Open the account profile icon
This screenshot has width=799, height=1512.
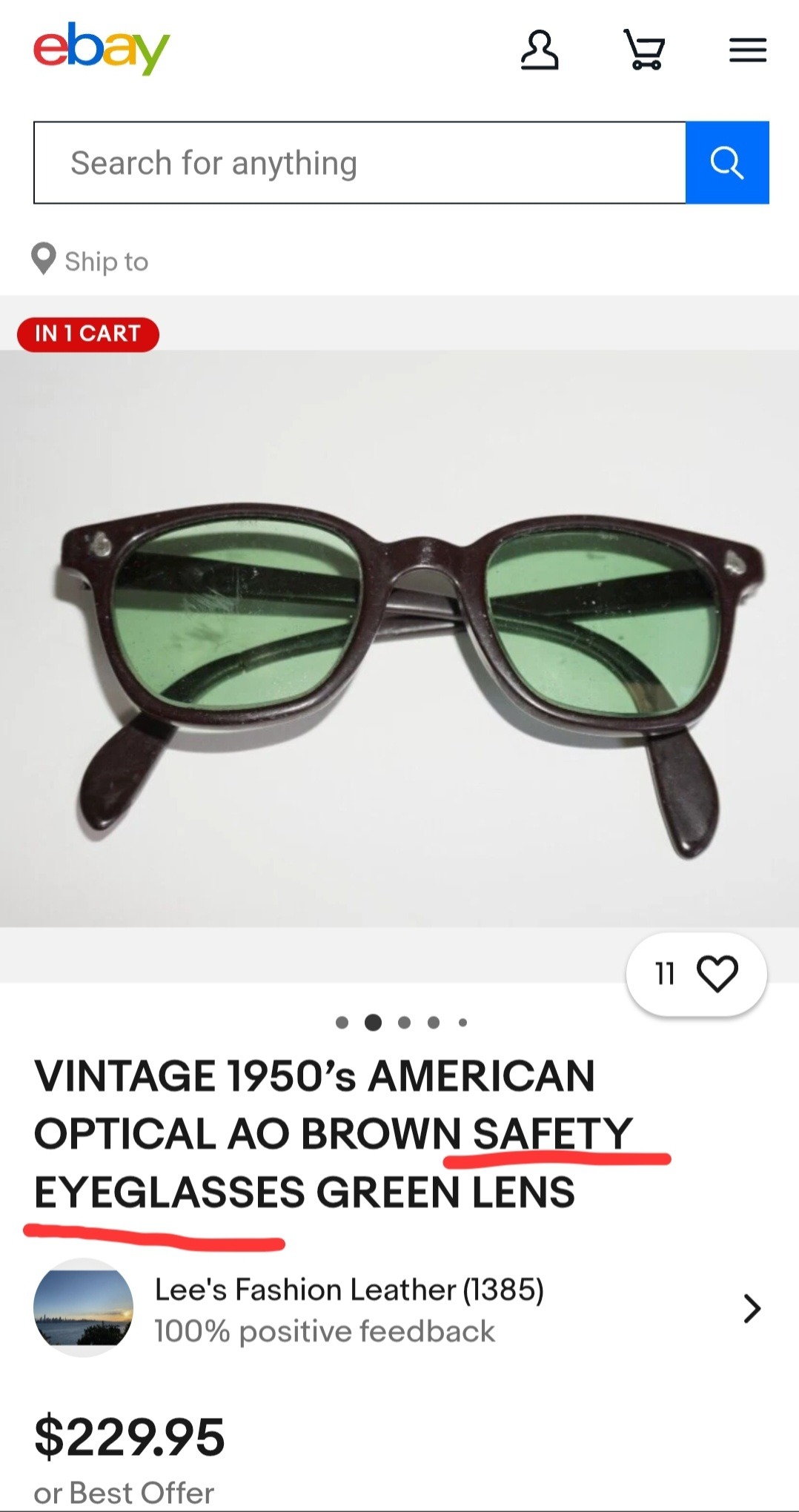(x=539, y=50)
